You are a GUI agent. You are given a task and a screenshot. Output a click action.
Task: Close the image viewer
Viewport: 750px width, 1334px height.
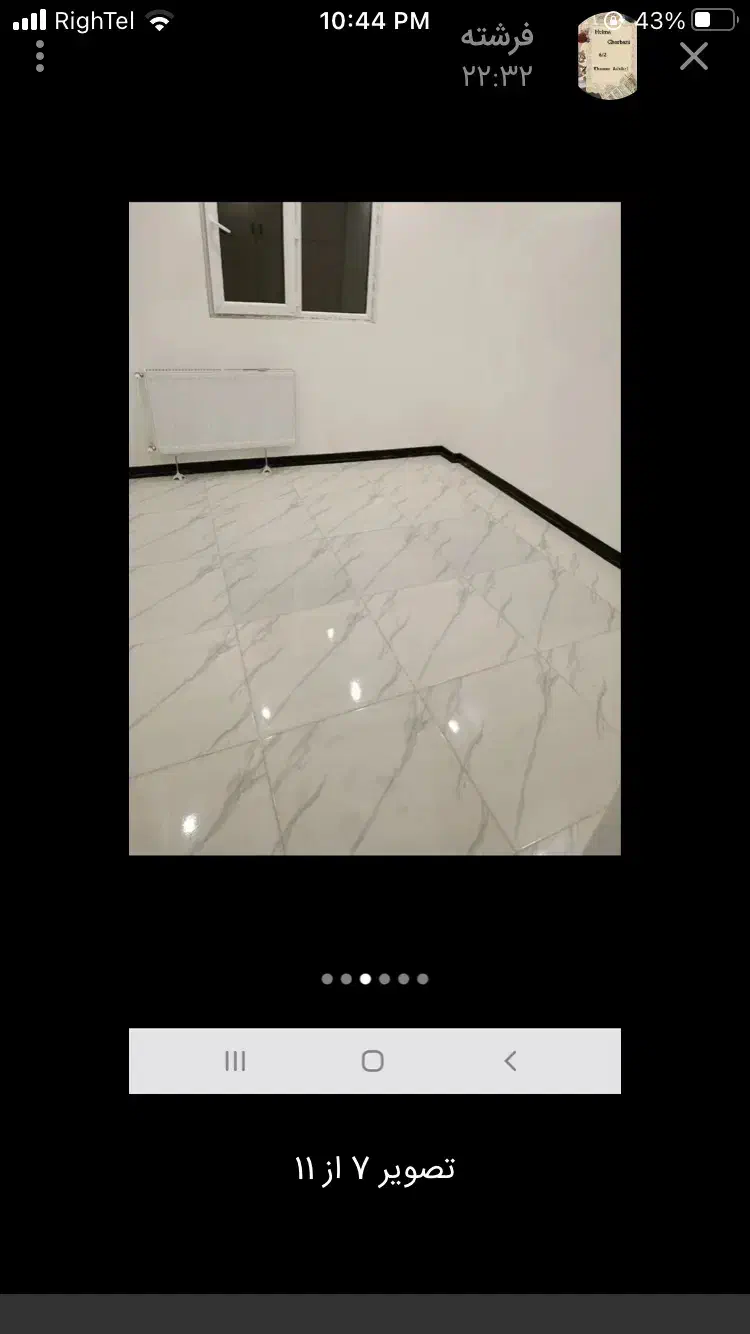click(x=693, y=57)
